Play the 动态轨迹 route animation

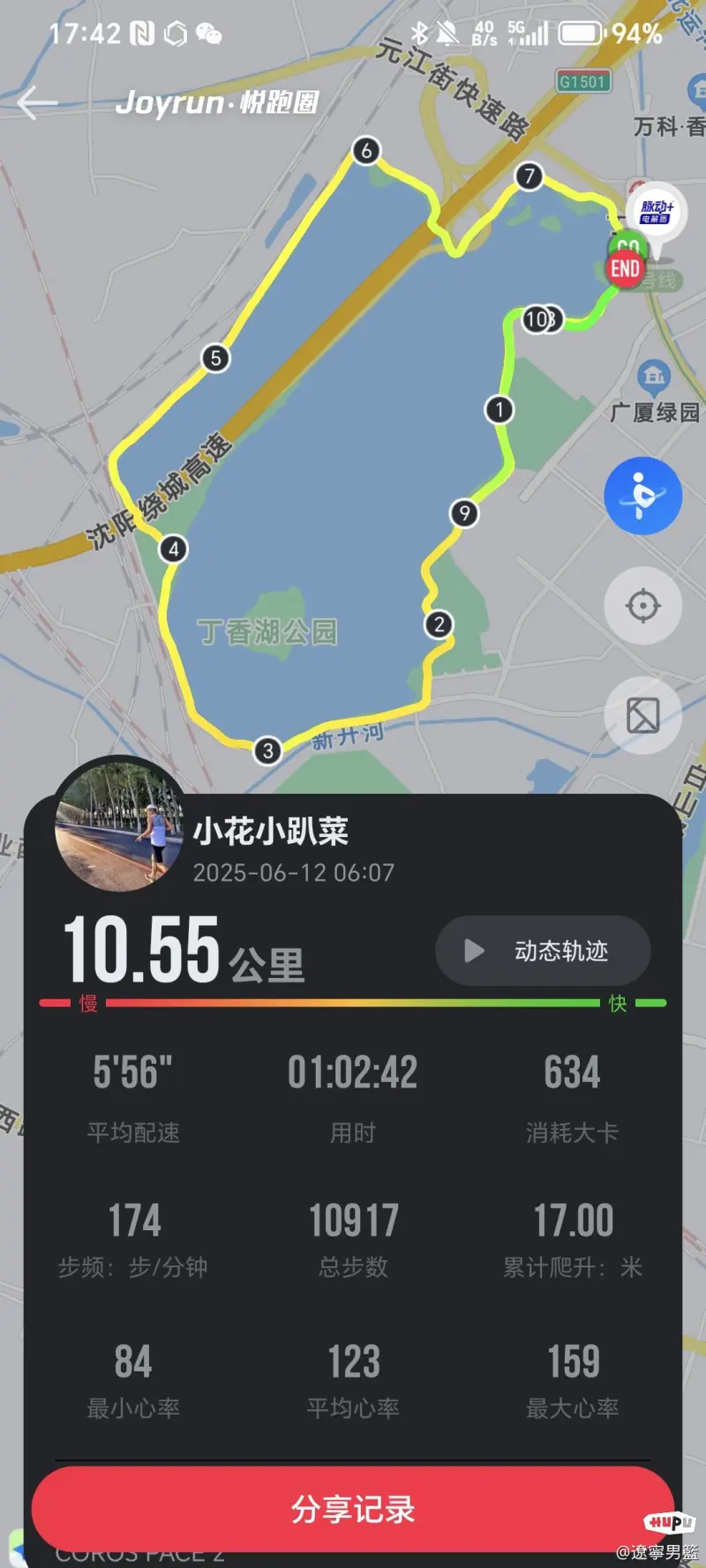(x=543, y=951)
